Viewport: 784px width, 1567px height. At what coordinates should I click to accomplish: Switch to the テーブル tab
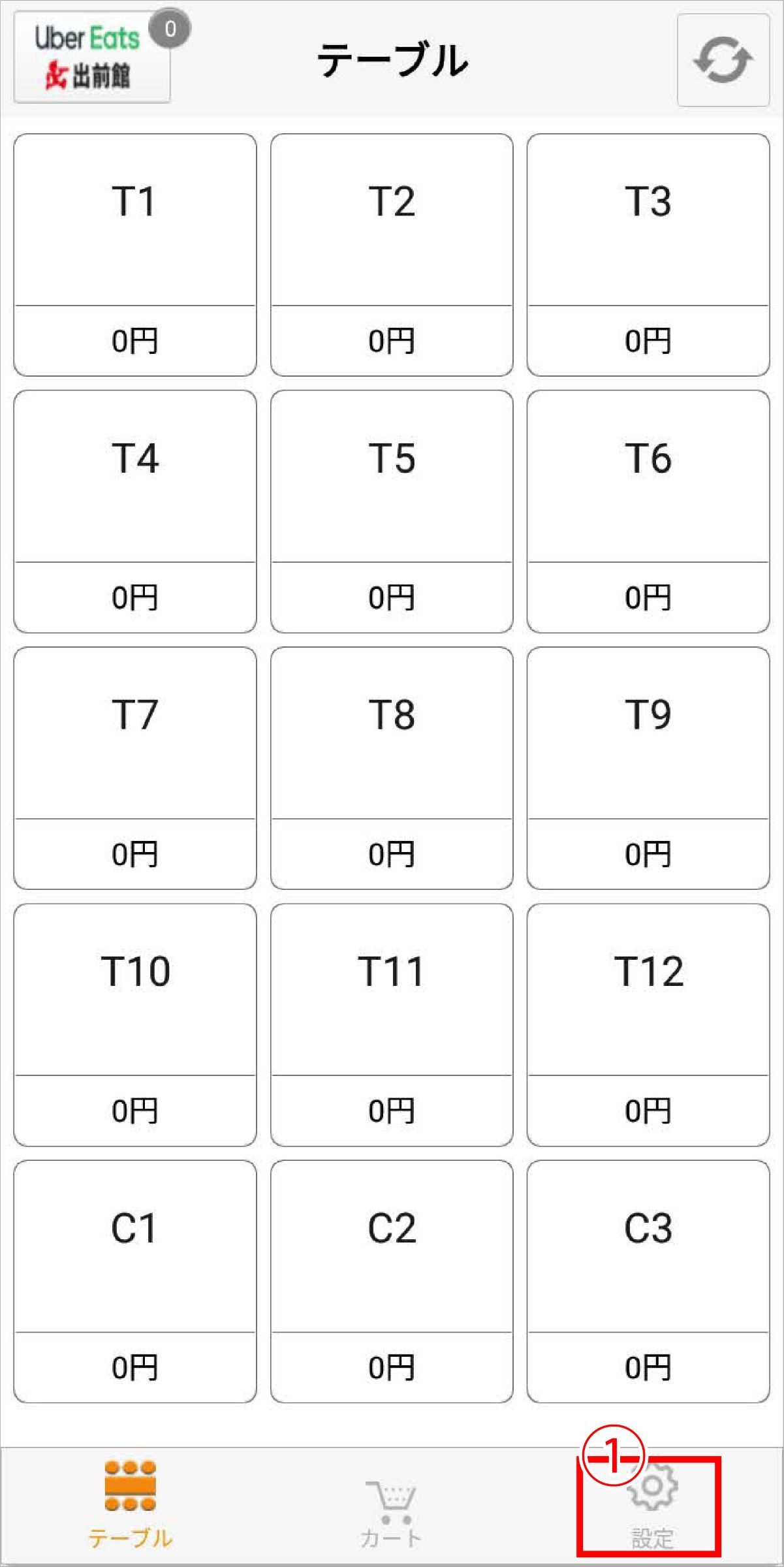coord(131,1504)
